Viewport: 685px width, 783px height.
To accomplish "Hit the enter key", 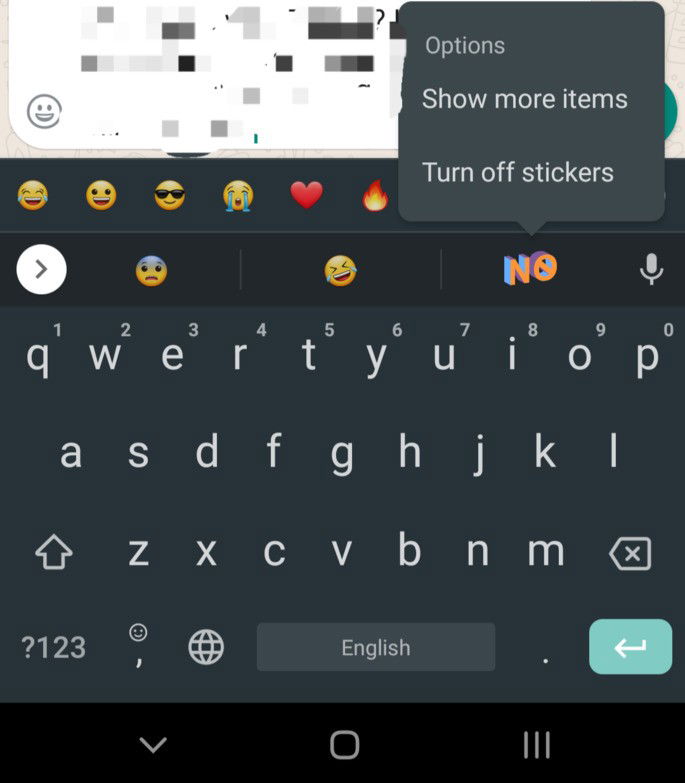I will [x=630, y=647].
